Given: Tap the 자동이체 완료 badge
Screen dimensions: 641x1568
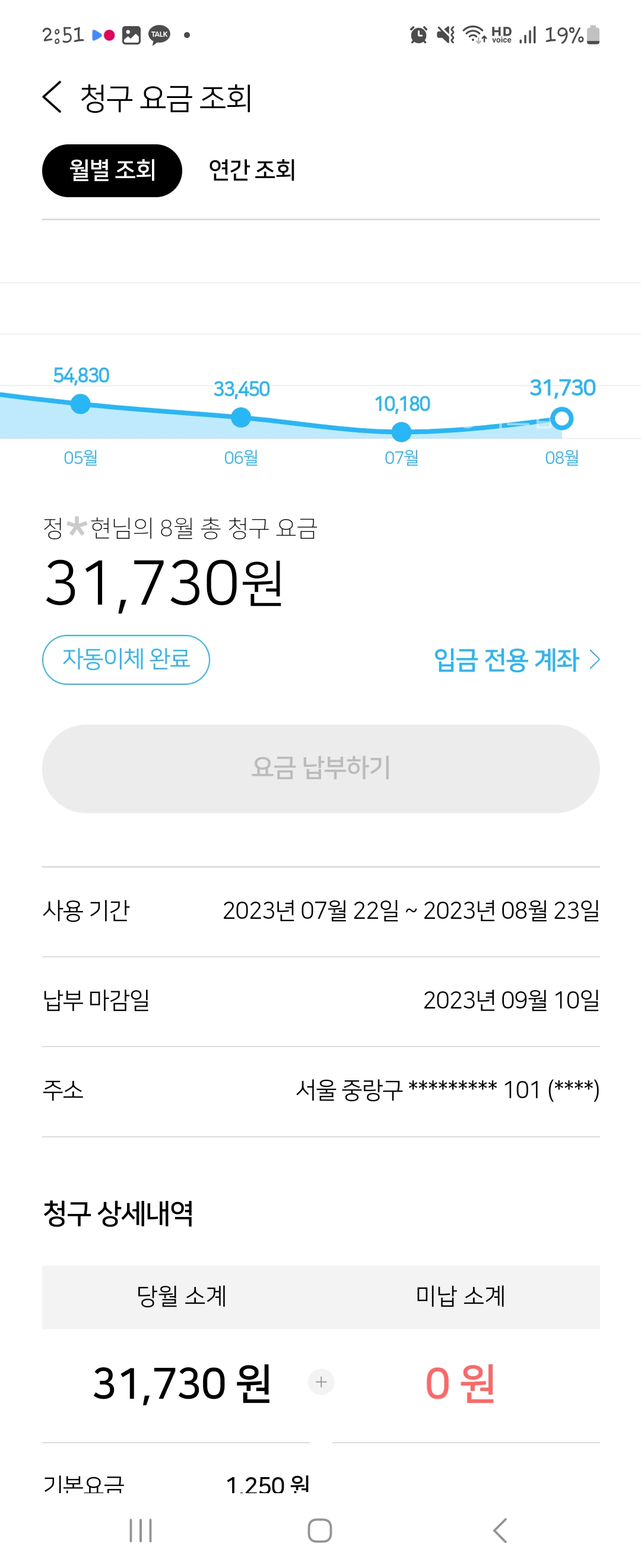Looking at the screenshot, I should [126, 659].
